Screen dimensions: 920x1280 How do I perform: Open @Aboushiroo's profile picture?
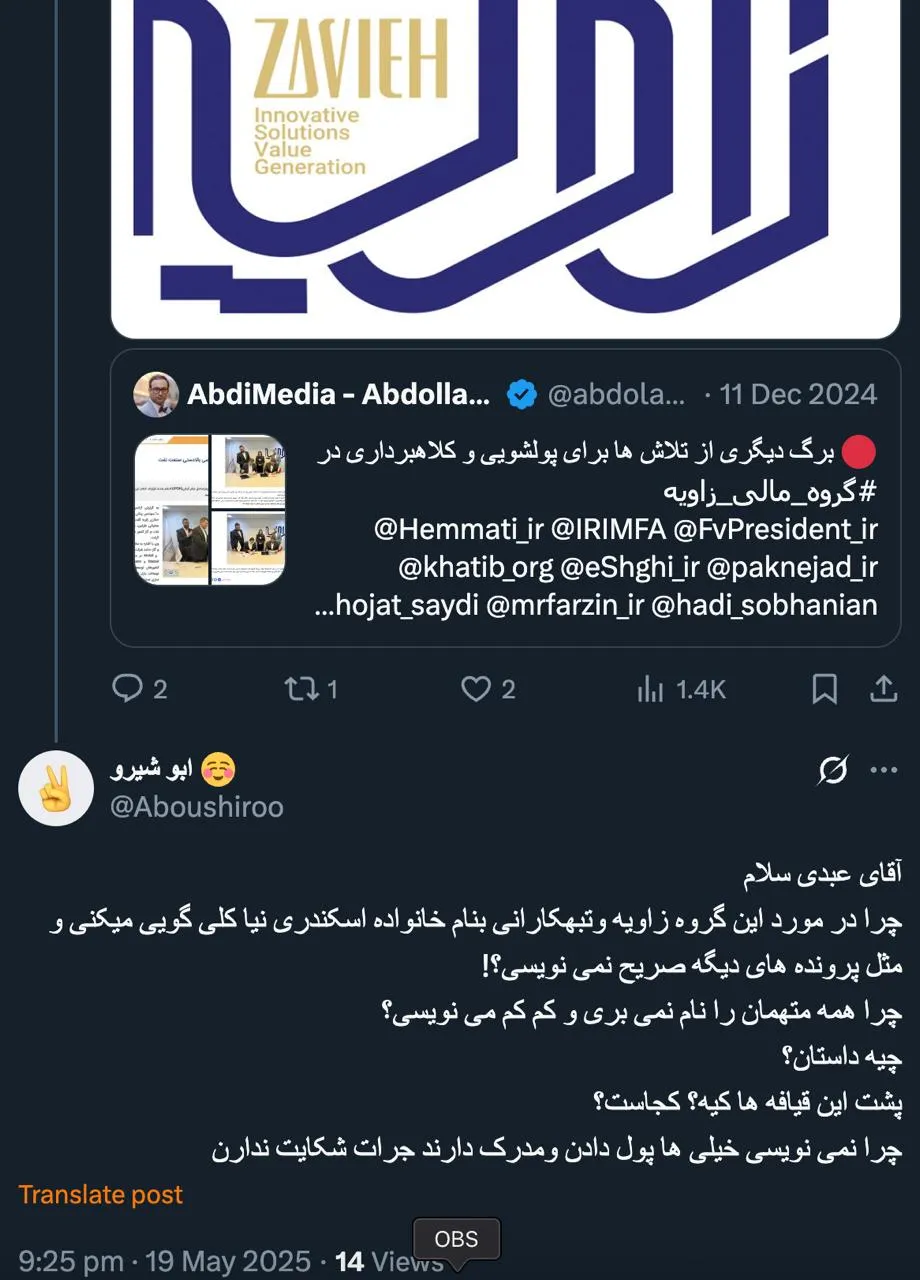[56, 788]
